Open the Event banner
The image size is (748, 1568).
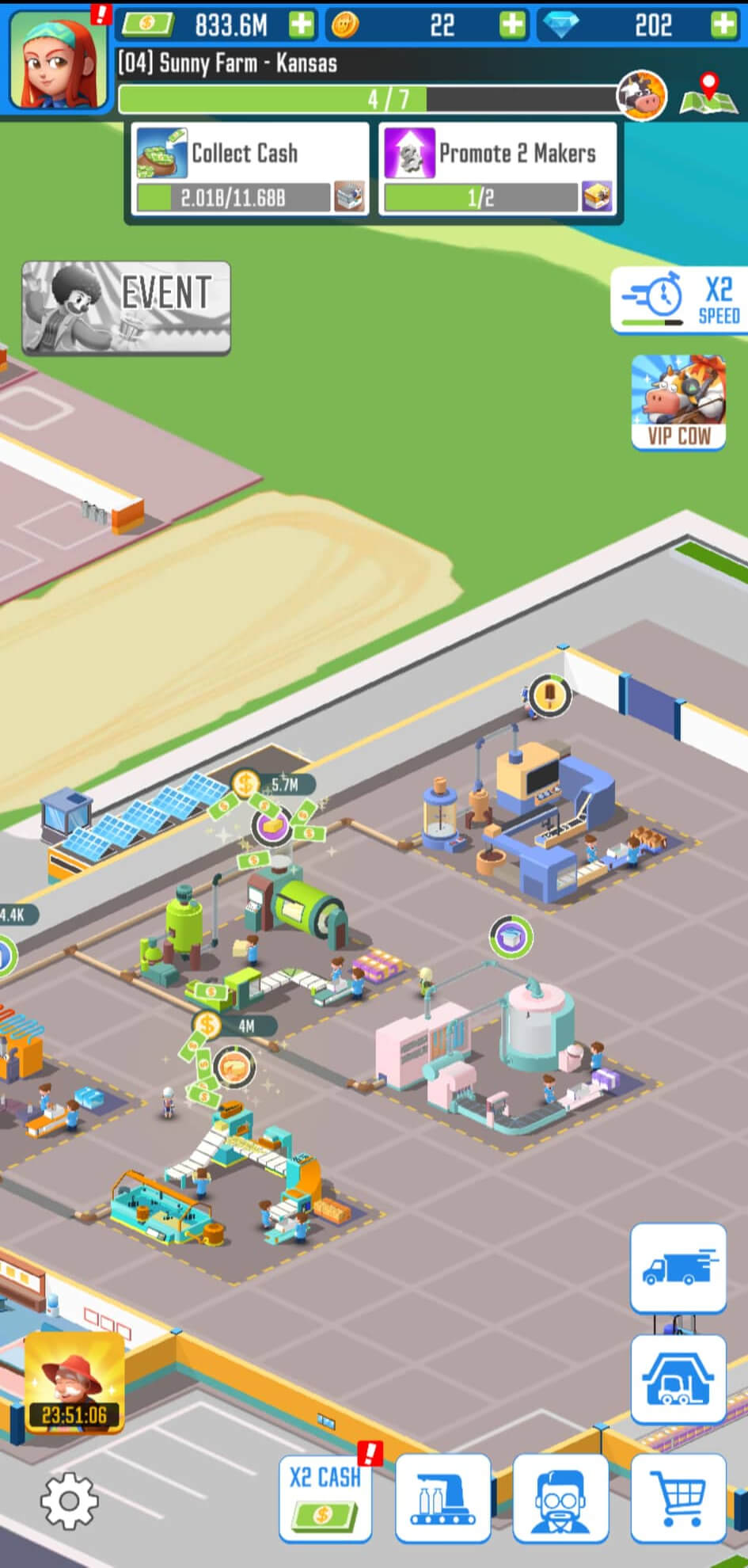(127, 306)
